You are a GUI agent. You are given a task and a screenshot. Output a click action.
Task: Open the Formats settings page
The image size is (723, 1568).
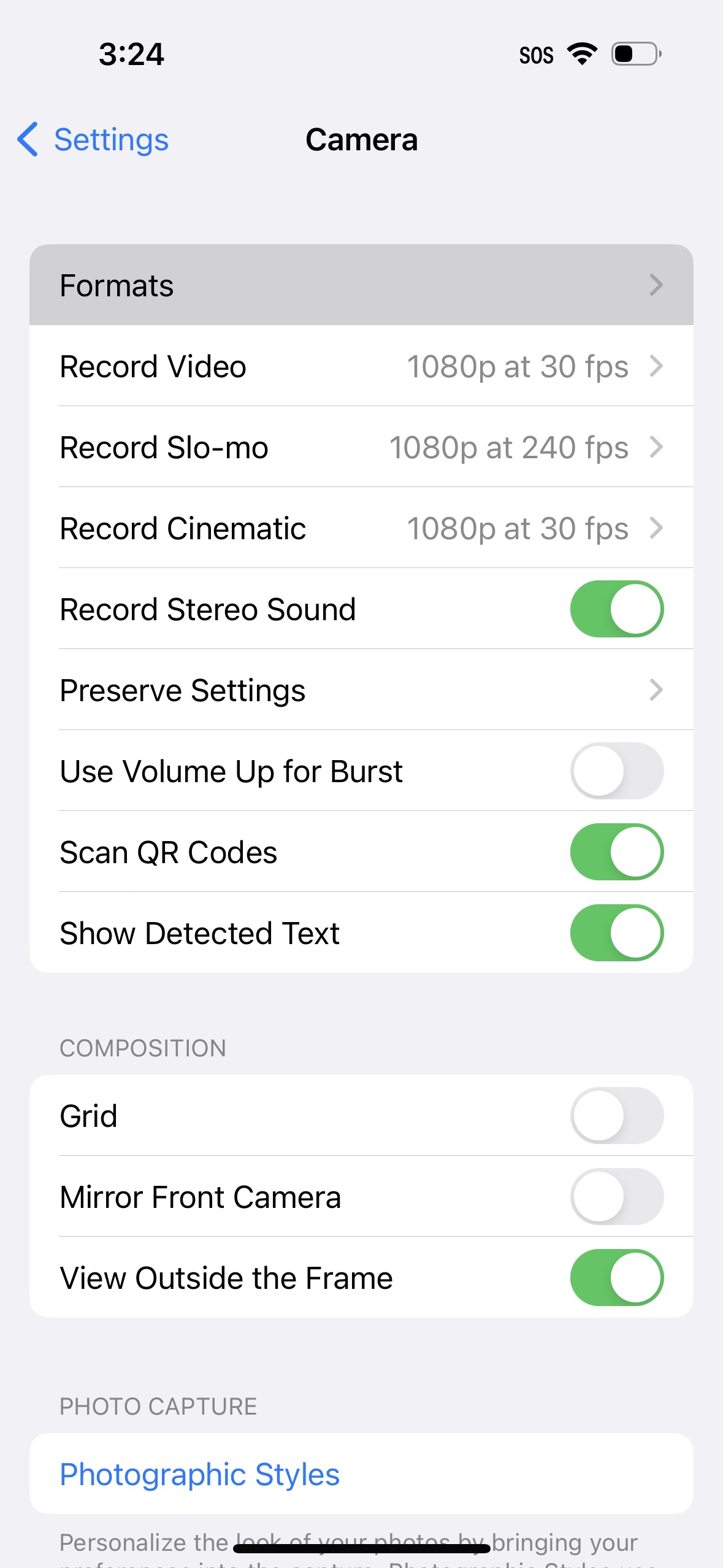point(361,285)
